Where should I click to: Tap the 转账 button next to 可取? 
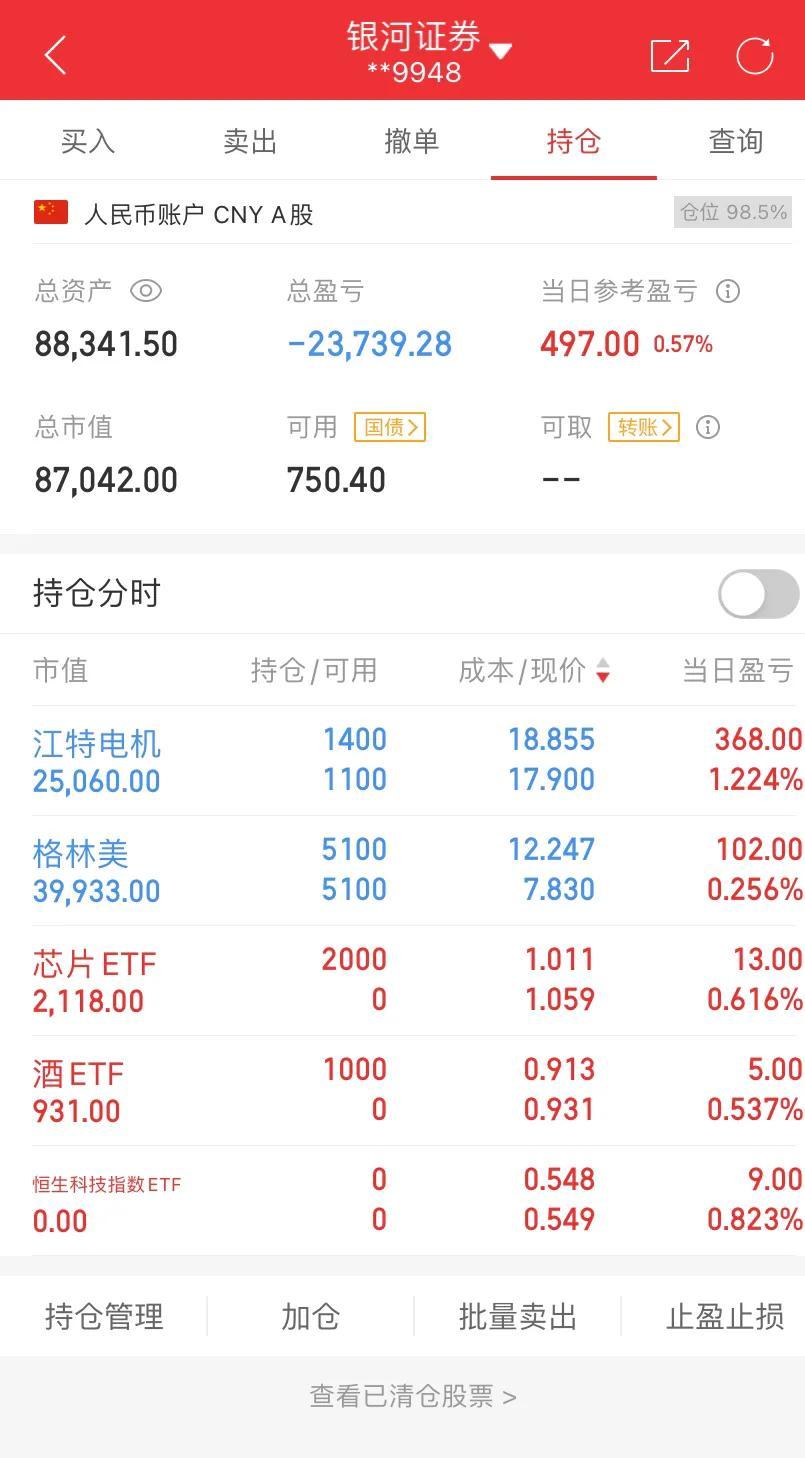644,428
